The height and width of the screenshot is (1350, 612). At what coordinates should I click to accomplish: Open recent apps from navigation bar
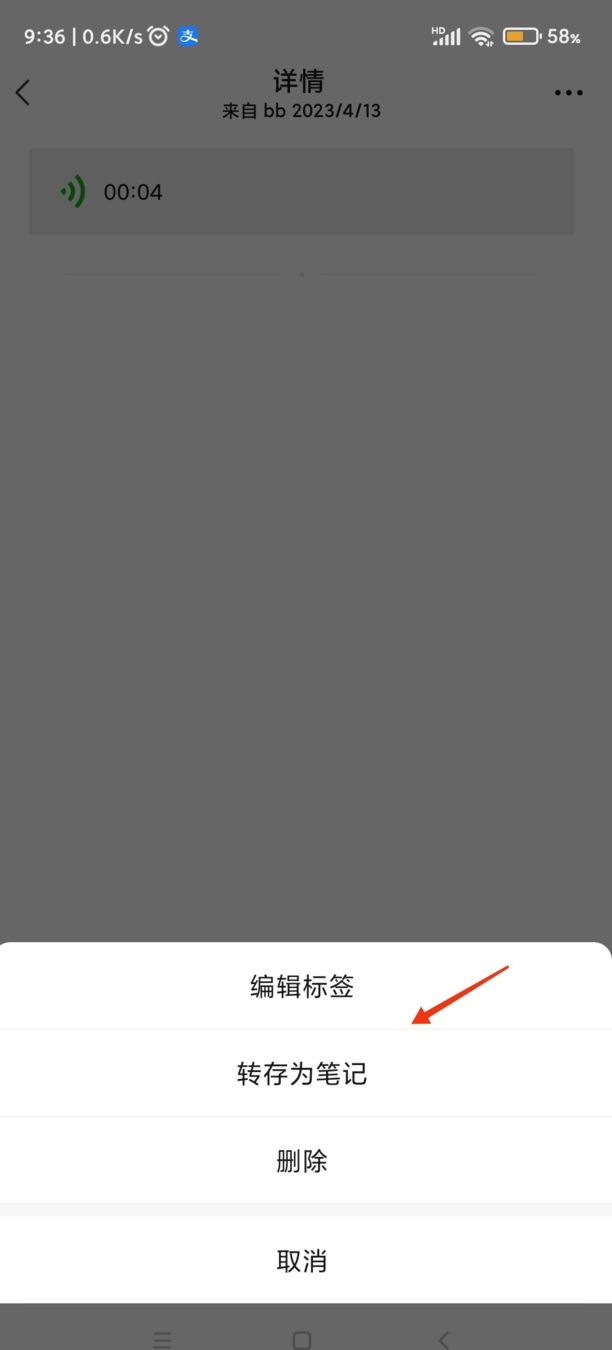tap(162, 1339)
